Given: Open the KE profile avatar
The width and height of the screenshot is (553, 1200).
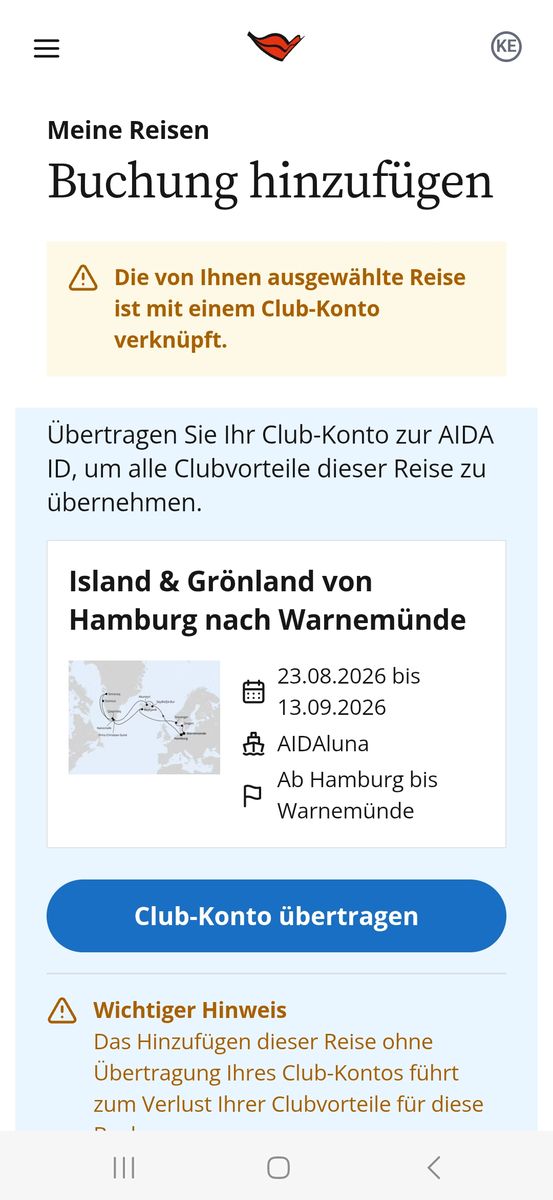Looking at the screenshot, I should pos(507,47).
